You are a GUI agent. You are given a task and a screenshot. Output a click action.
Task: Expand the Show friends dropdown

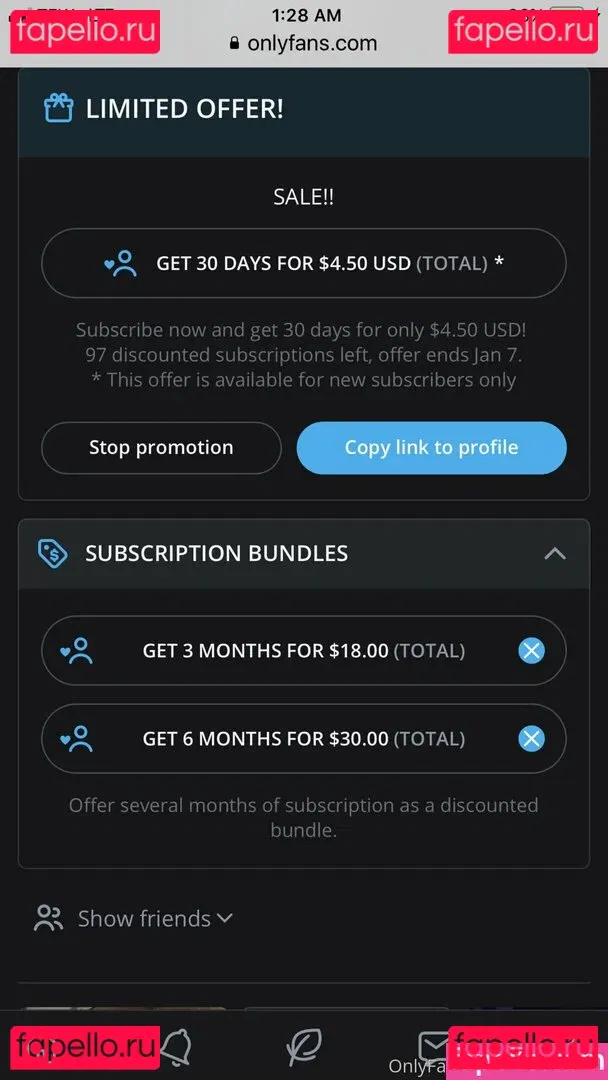tap(155, 918)
